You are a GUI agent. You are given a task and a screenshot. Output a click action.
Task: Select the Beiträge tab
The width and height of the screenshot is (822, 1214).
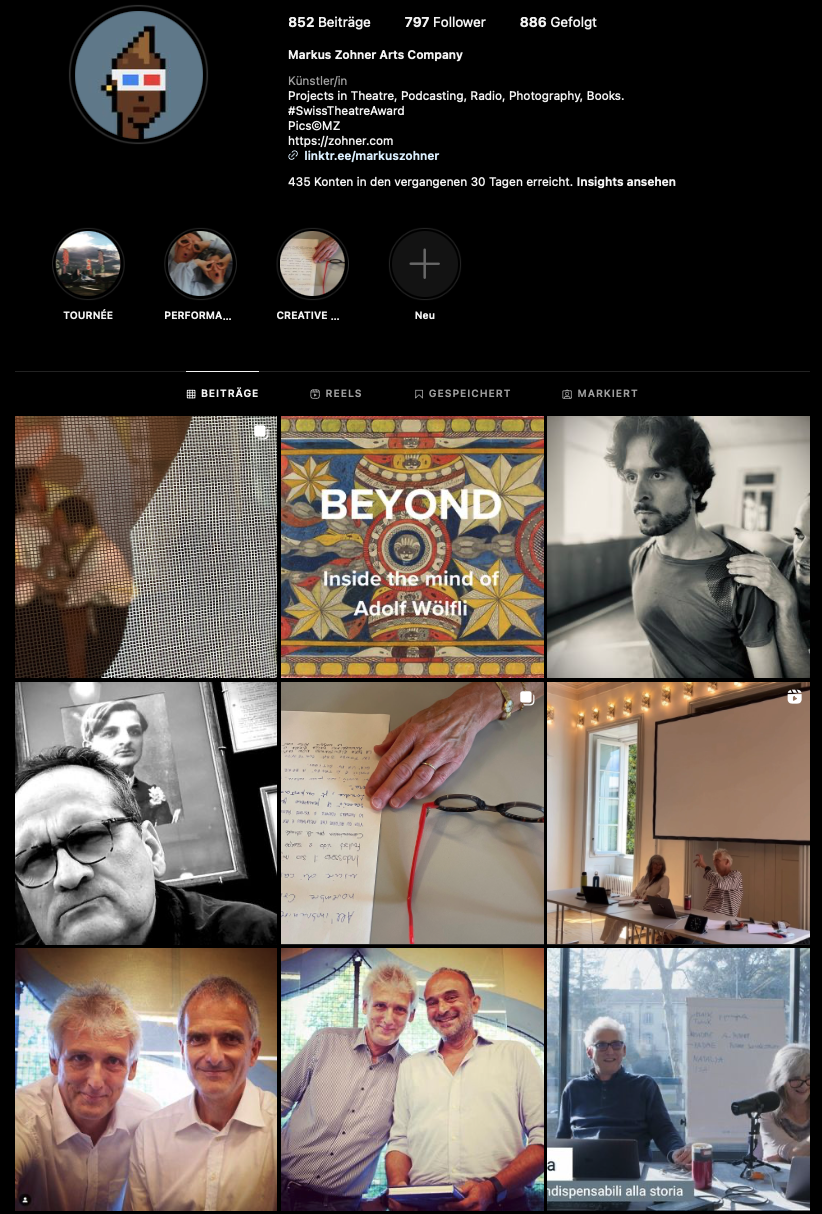[222, 394]
